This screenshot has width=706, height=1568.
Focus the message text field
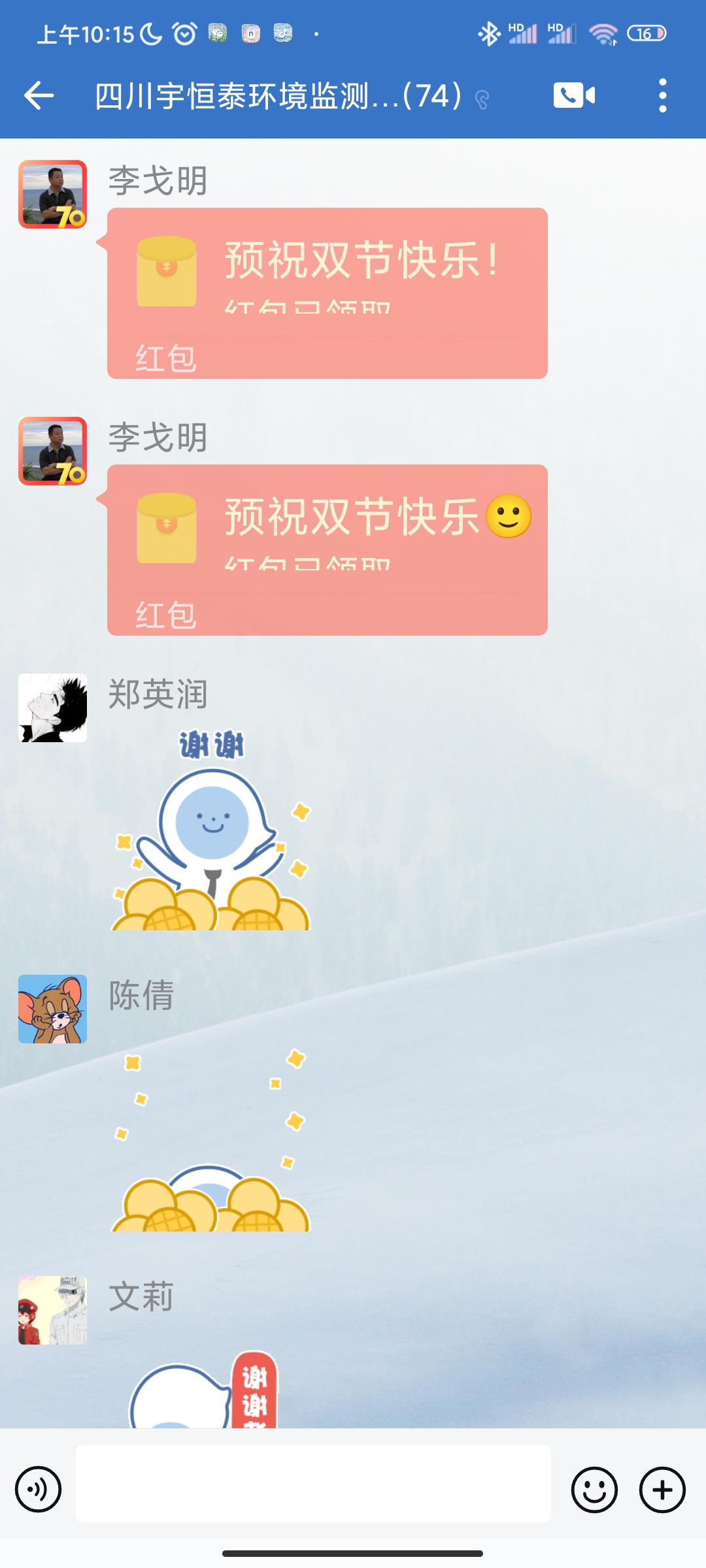point(313,1483)
